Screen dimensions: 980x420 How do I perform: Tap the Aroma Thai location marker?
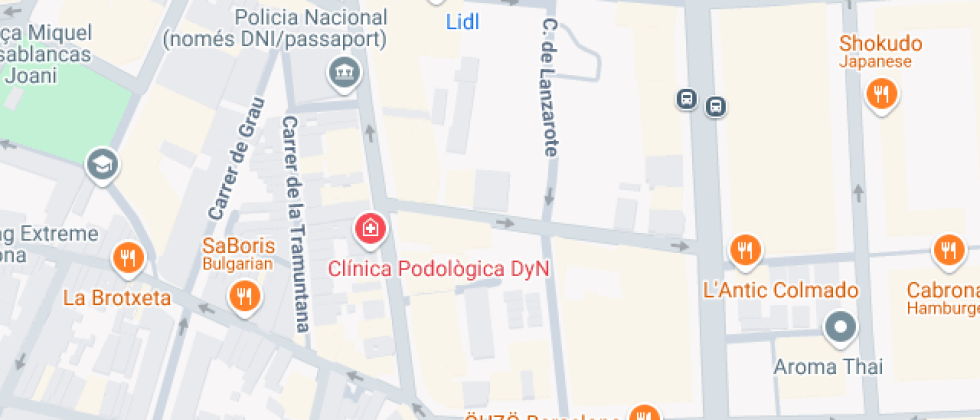click(841, 326)
